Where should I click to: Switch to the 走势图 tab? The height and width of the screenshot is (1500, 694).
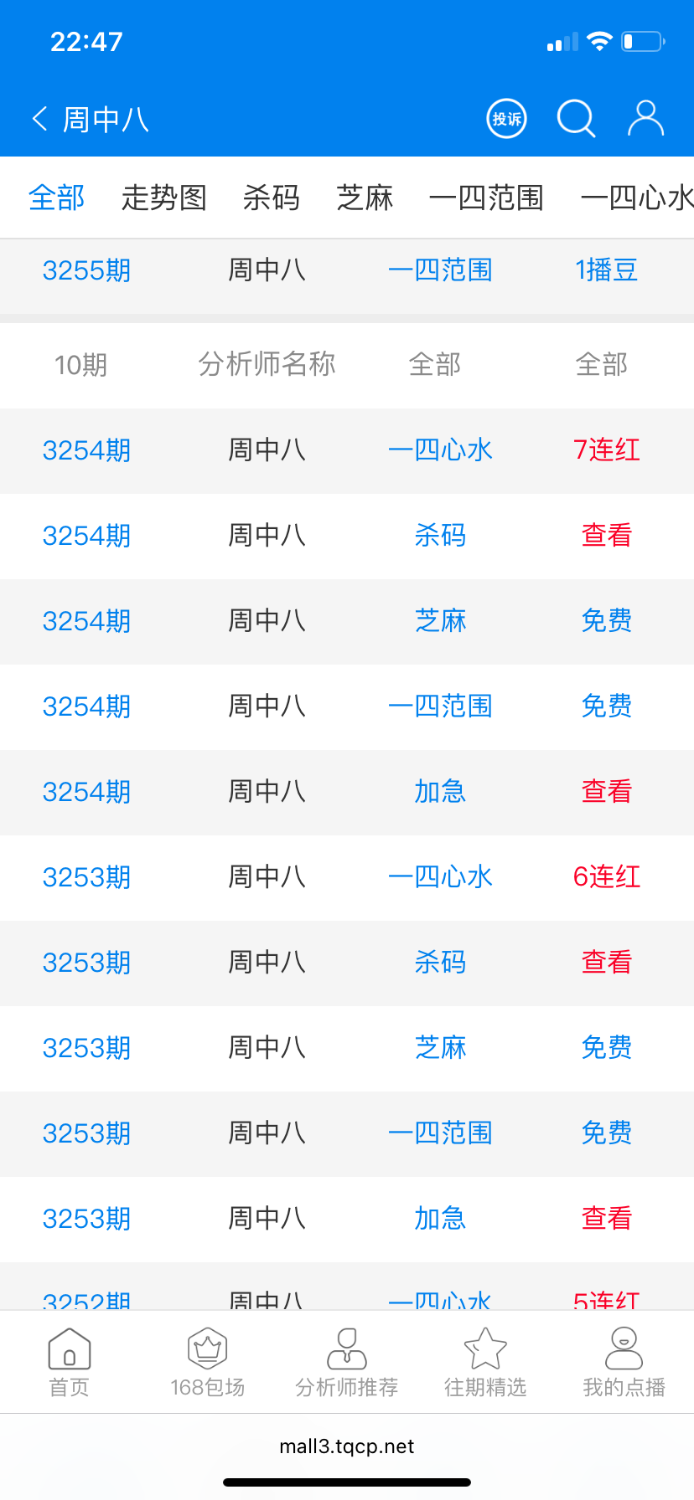[x=164, y=198]
